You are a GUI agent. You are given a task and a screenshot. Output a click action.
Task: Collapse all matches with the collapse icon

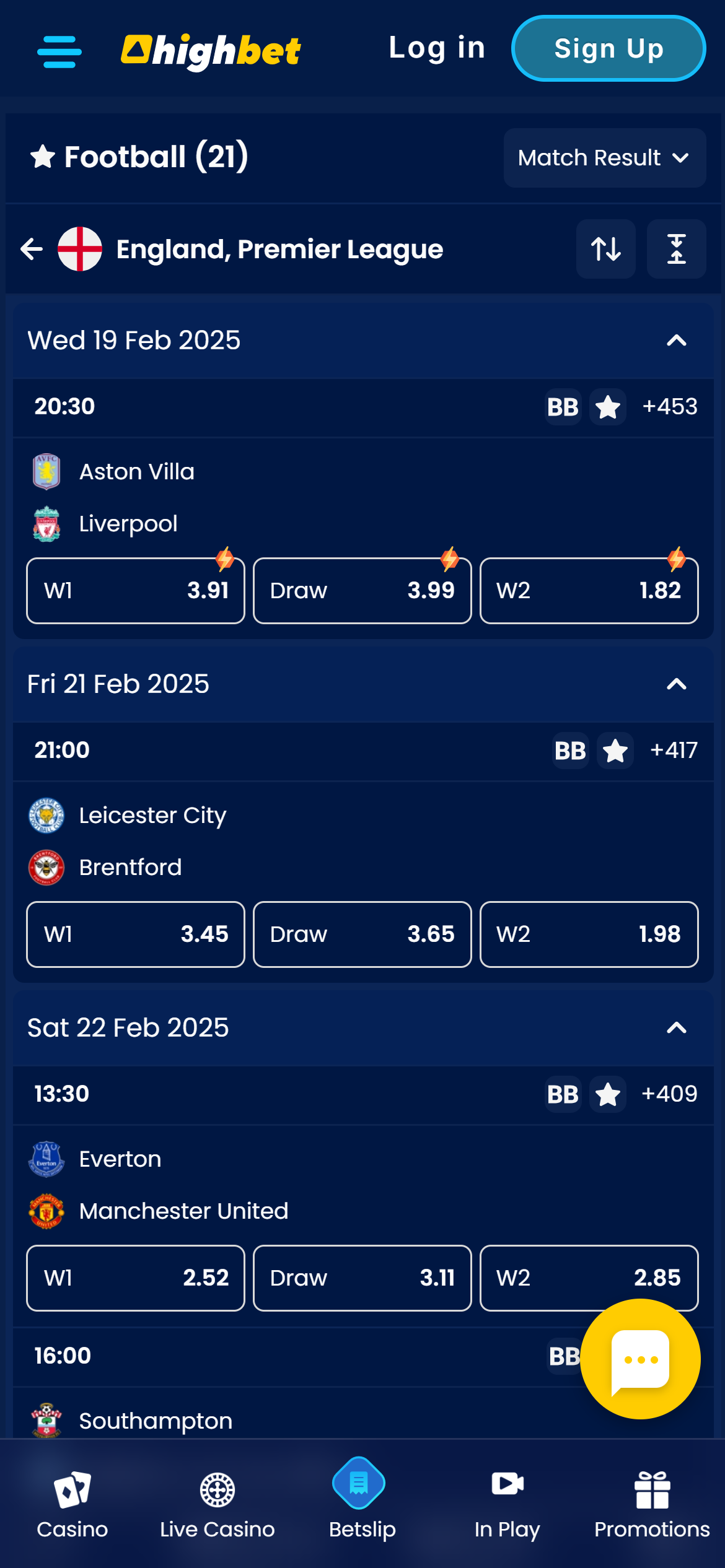tap(676, 250)
